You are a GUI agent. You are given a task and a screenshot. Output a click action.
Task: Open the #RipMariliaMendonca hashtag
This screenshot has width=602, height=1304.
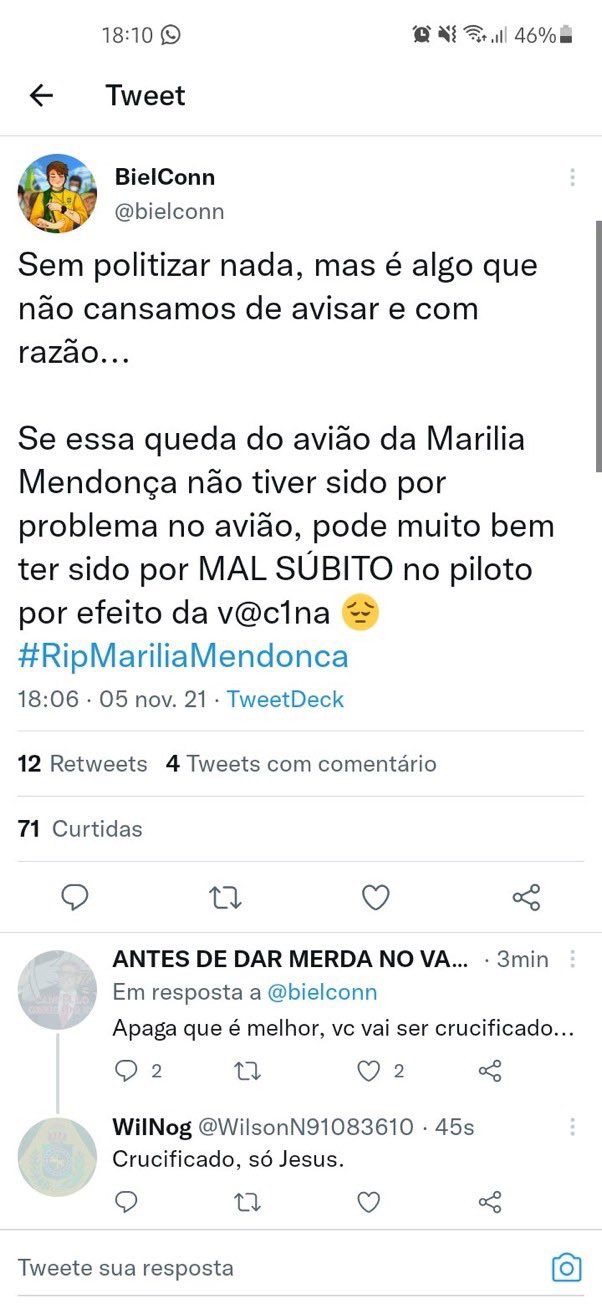(x=183, y=656)
